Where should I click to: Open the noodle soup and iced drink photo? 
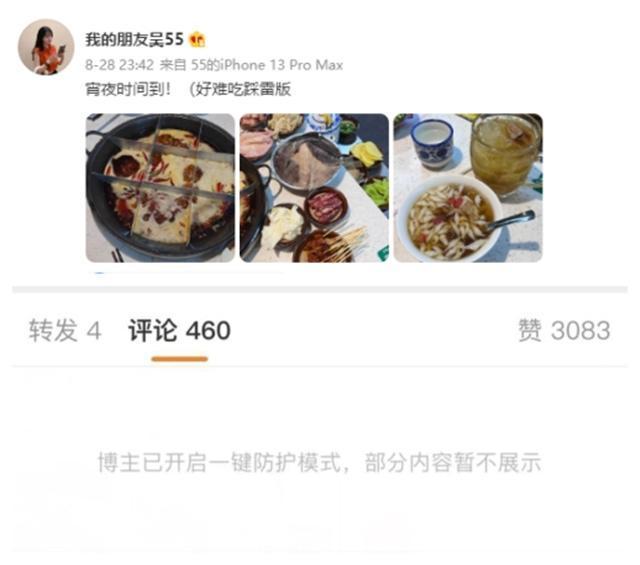pyautogui.click(x=468, y=188)
